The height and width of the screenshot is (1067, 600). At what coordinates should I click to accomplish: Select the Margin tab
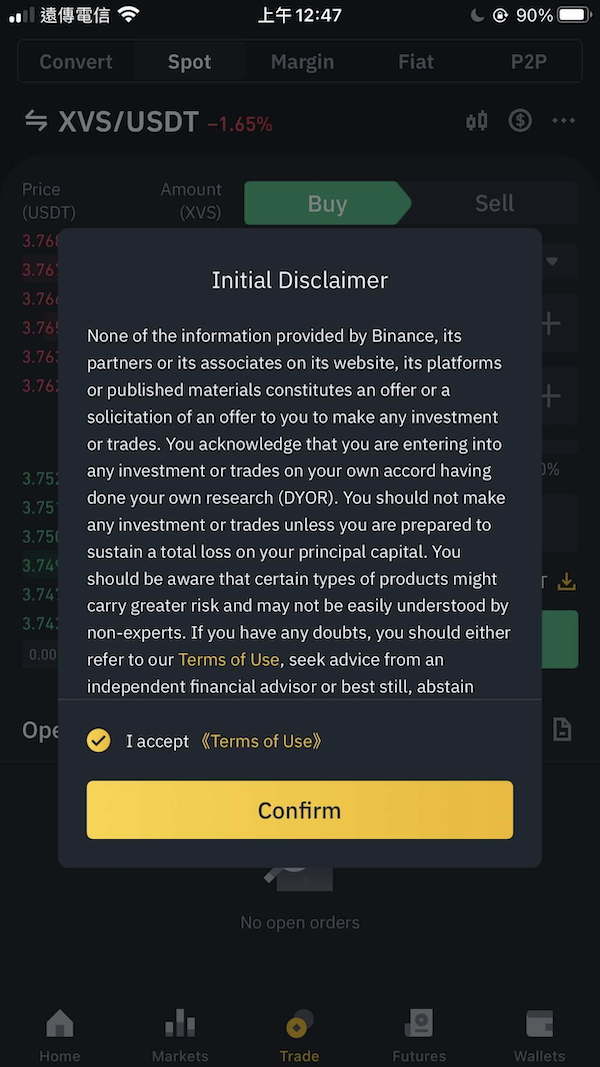point(302,62)
